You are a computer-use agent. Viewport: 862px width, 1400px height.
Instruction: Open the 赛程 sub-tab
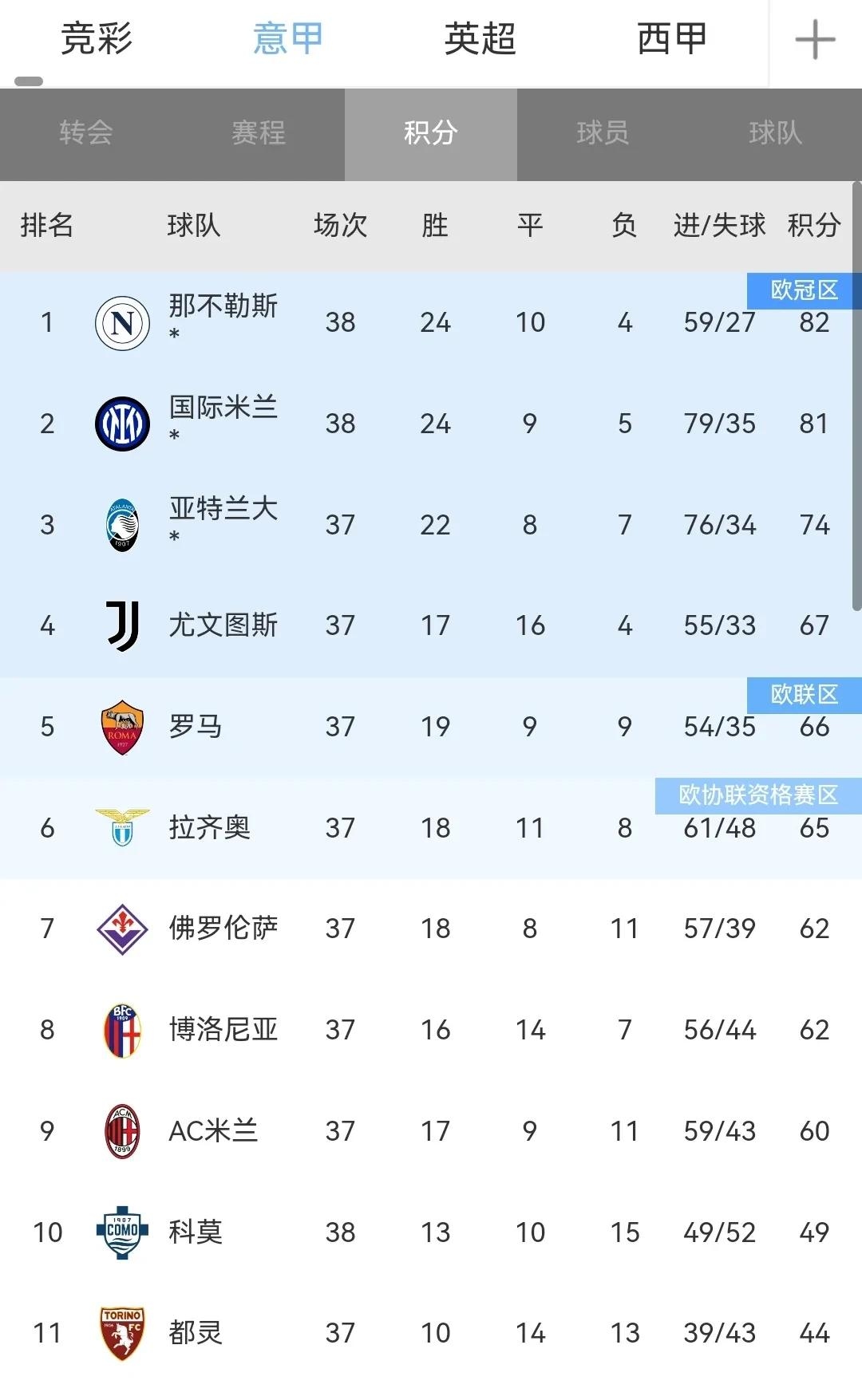pos(259,133)
